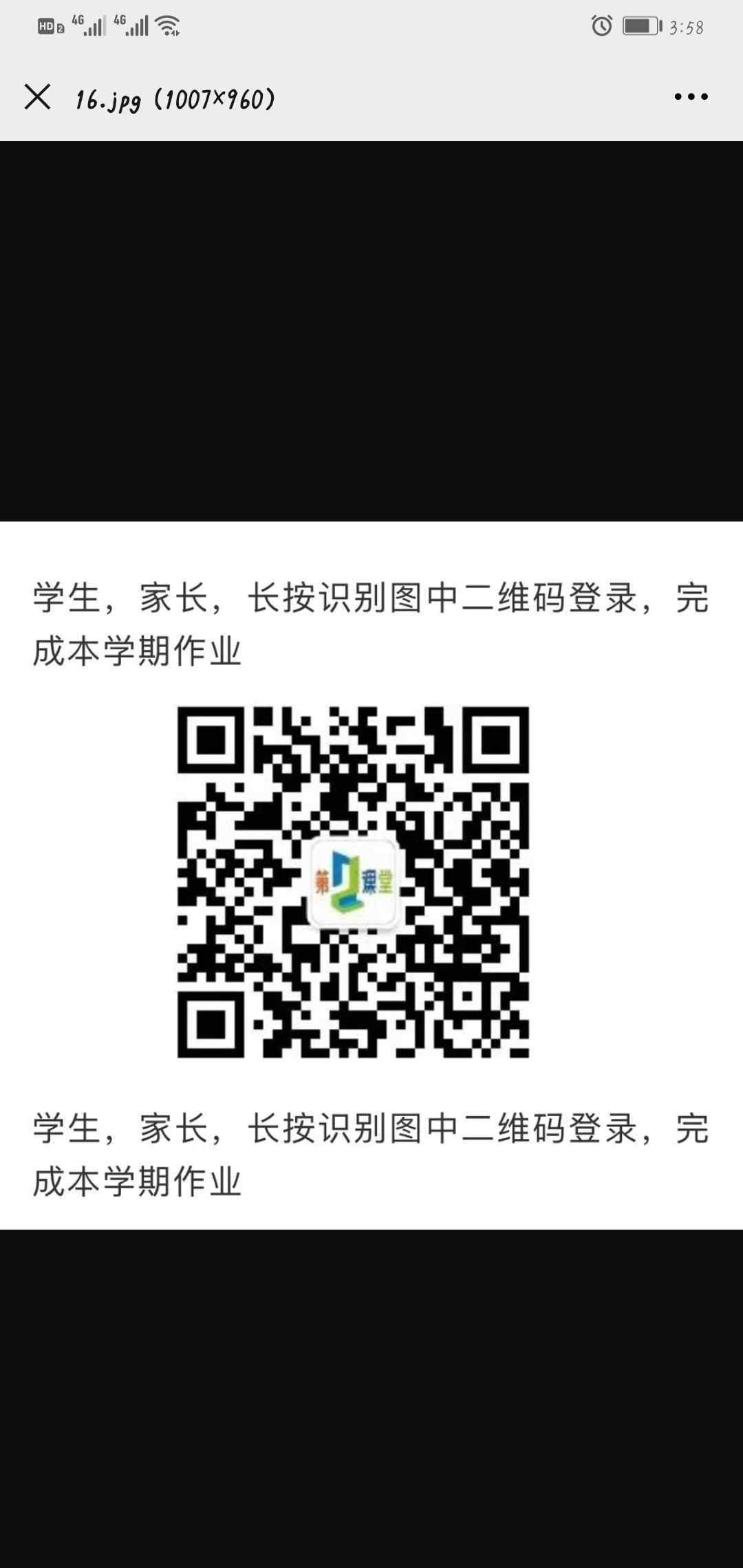Screen dimensions: 743x1568
Task: Open the three-dot overflow menu
Action: coord(691,97)
